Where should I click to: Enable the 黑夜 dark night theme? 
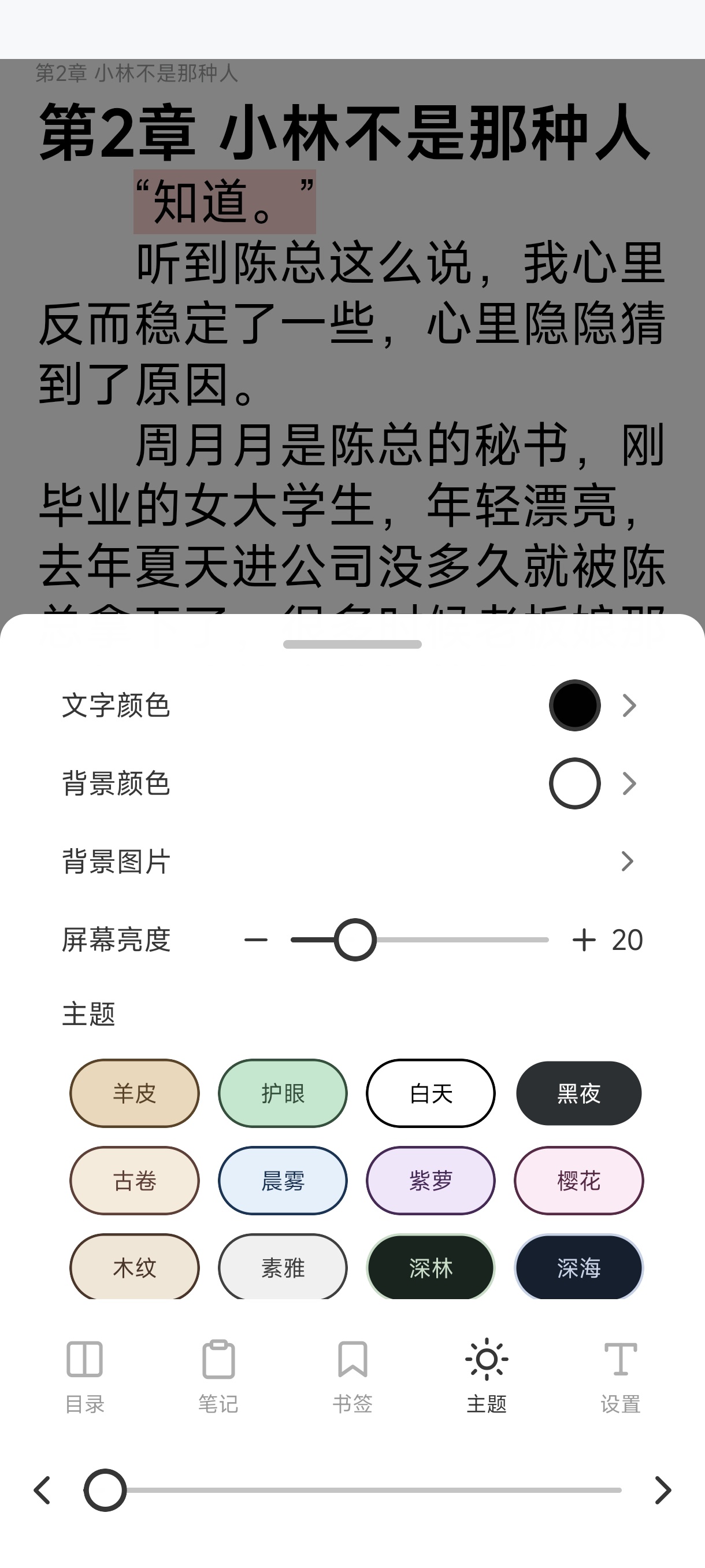pyautogui.click(x=578, y=1093)
